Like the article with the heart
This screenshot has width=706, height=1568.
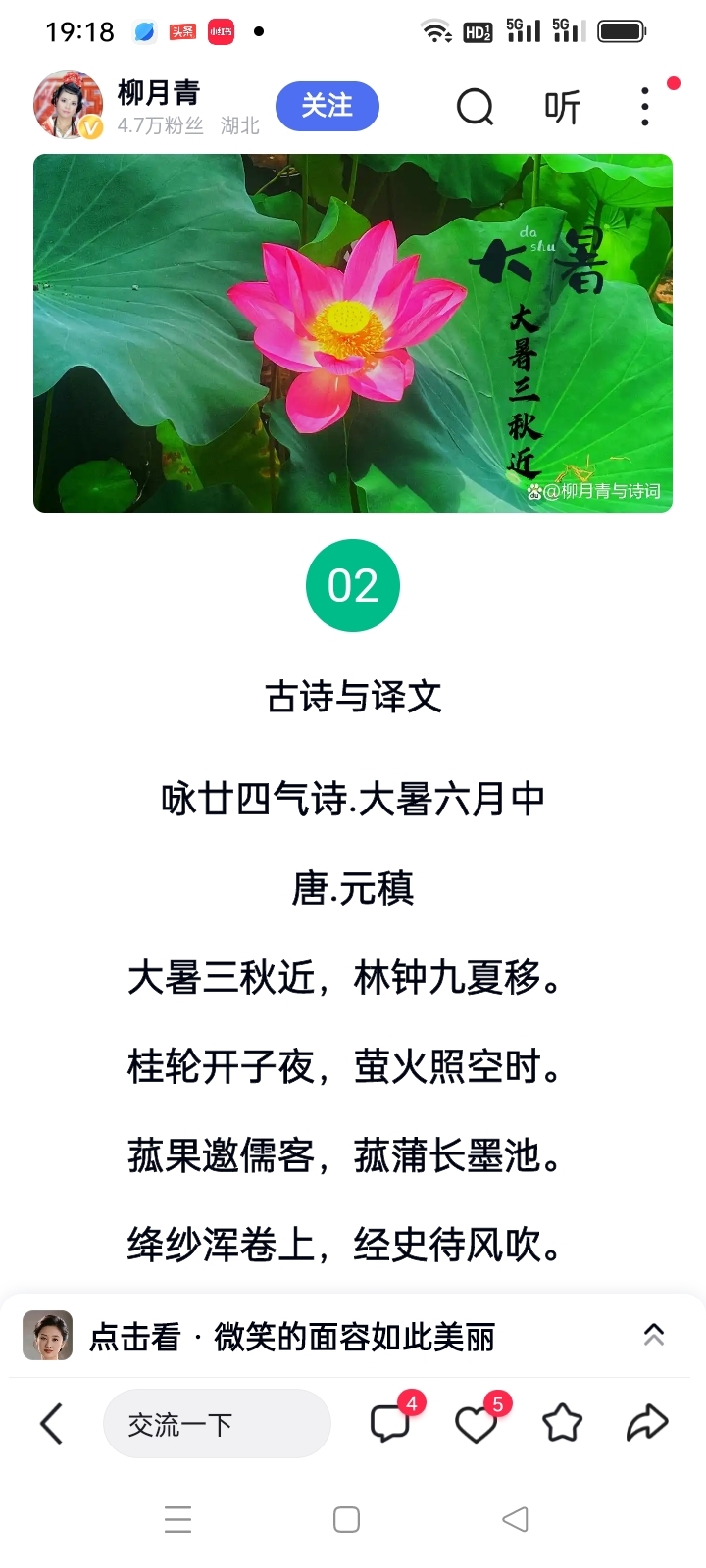476,1424
